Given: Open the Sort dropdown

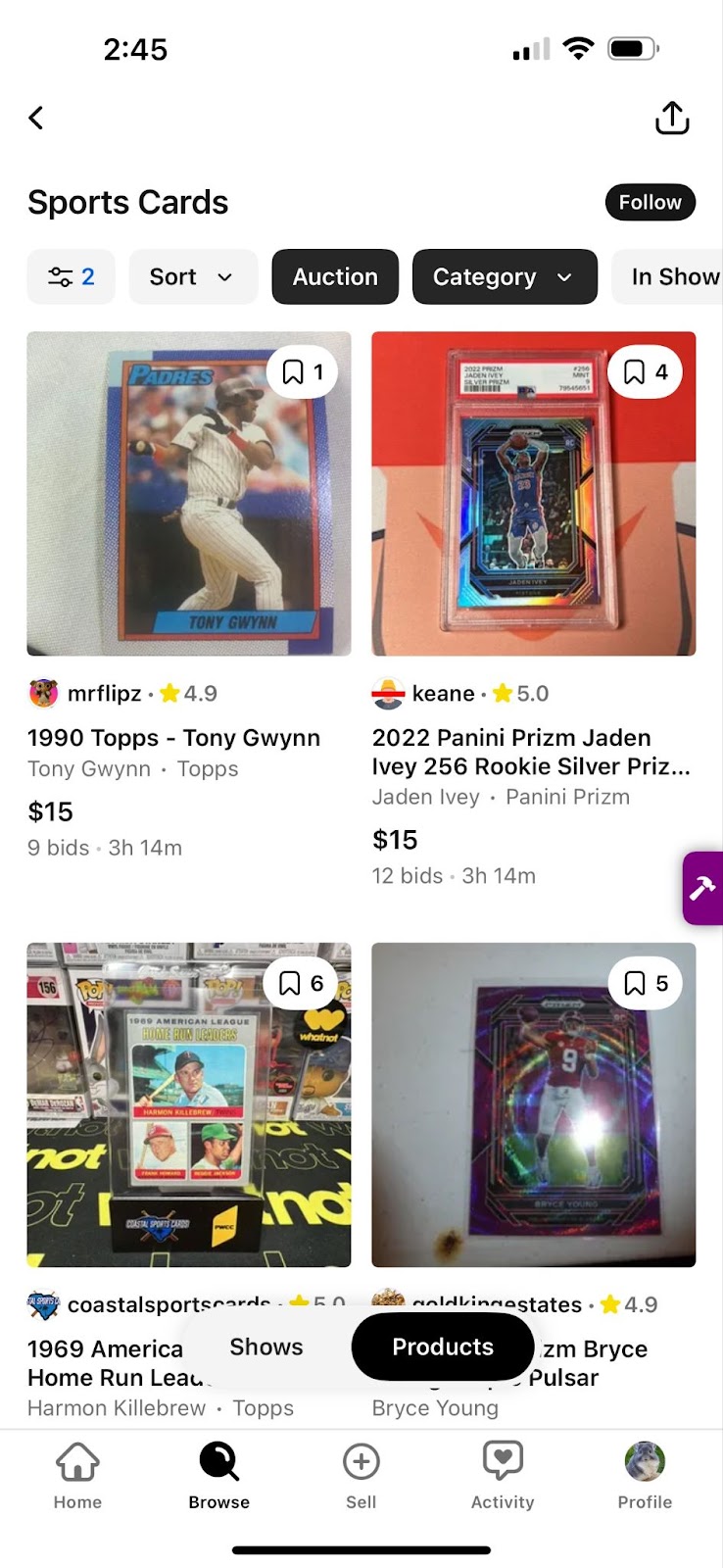Looking at the screenshot, I should (192, 276).
